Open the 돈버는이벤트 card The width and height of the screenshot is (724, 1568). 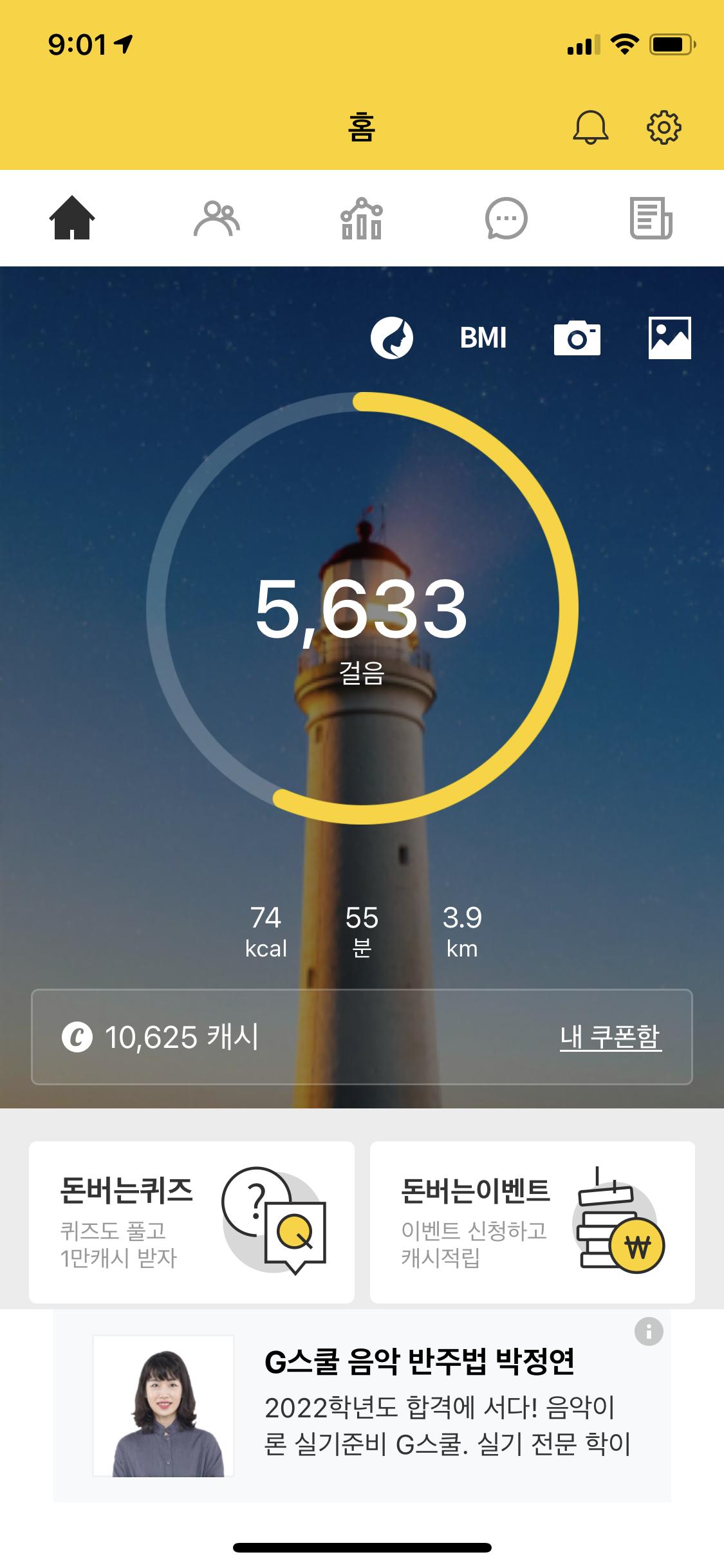tap(532, 1222)
